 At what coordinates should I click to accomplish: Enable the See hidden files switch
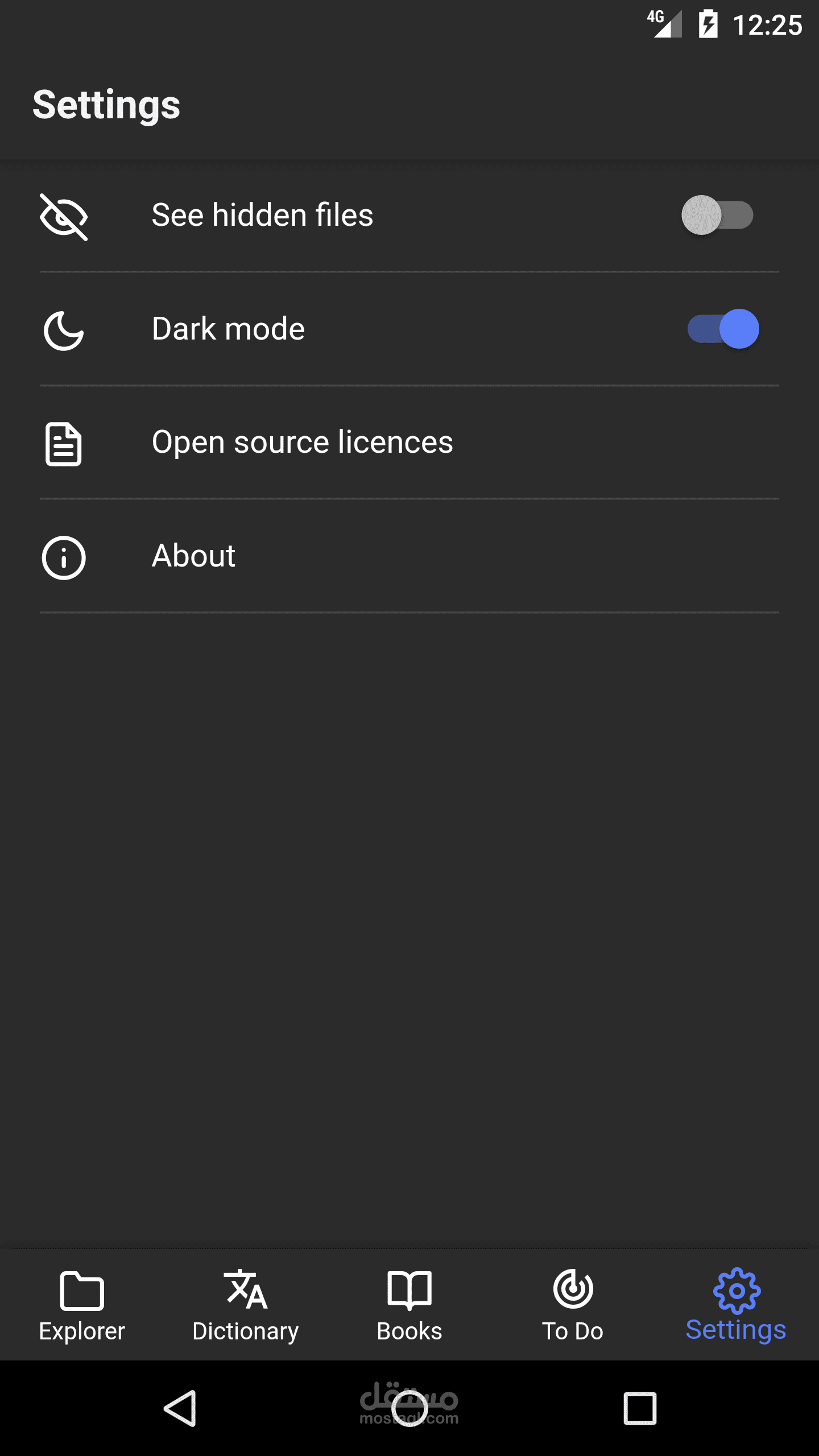[x=717, y=215]
